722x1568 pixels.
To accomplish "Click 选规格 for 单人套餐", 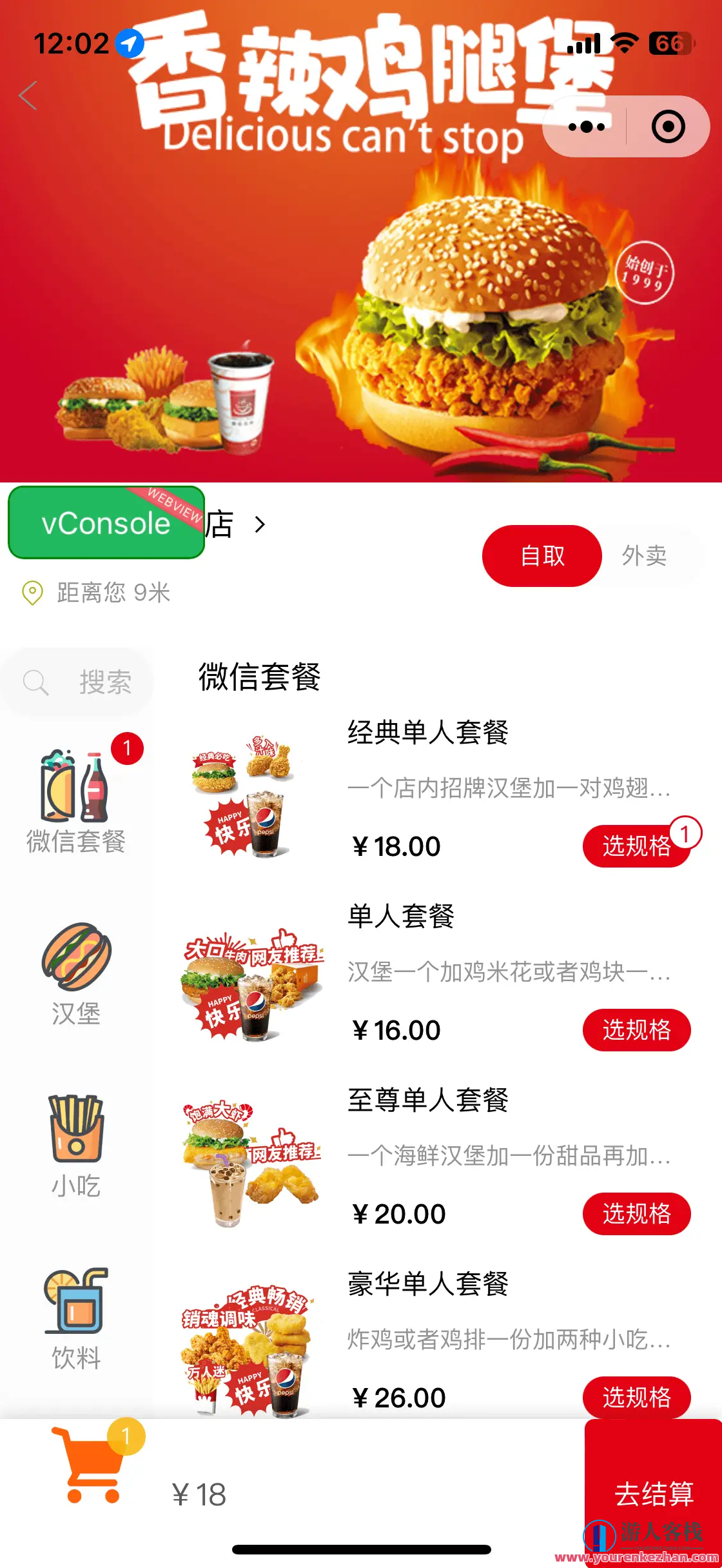I will [637, 1029].
